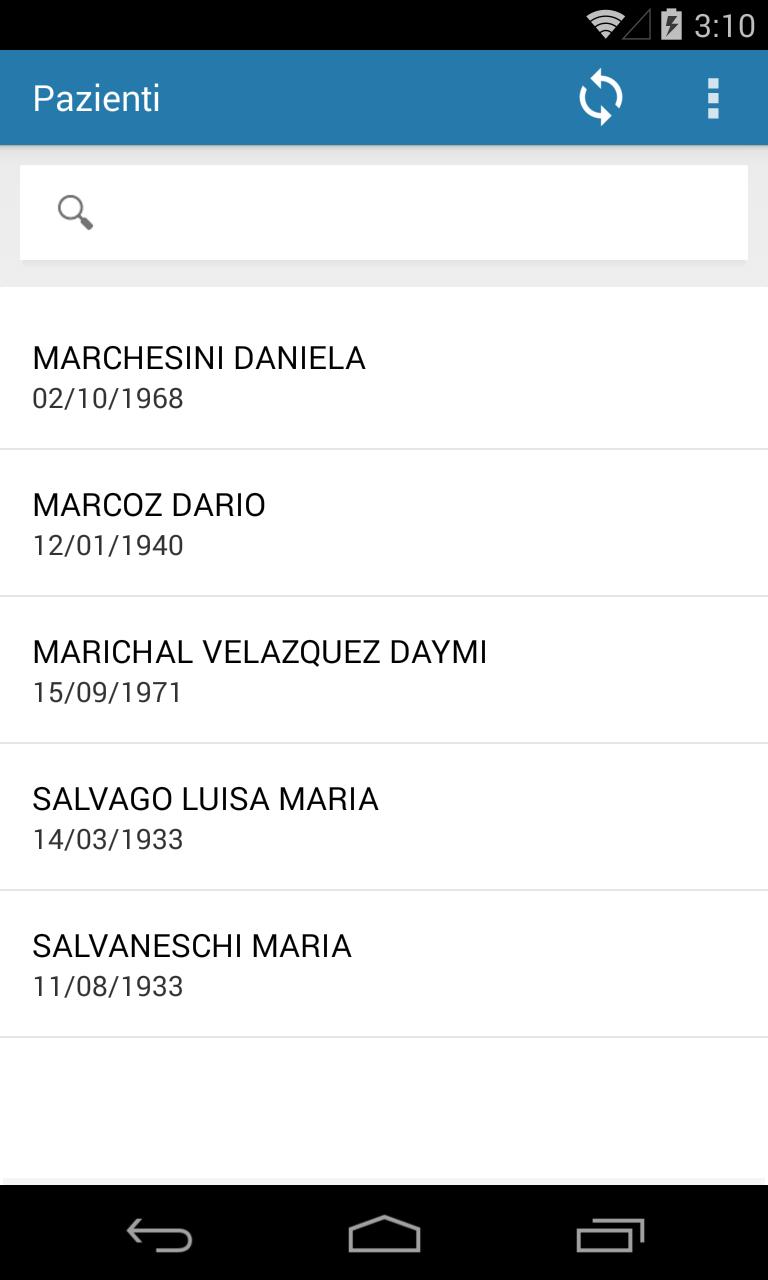Tap the Pazienti title text

coord(95,97)
